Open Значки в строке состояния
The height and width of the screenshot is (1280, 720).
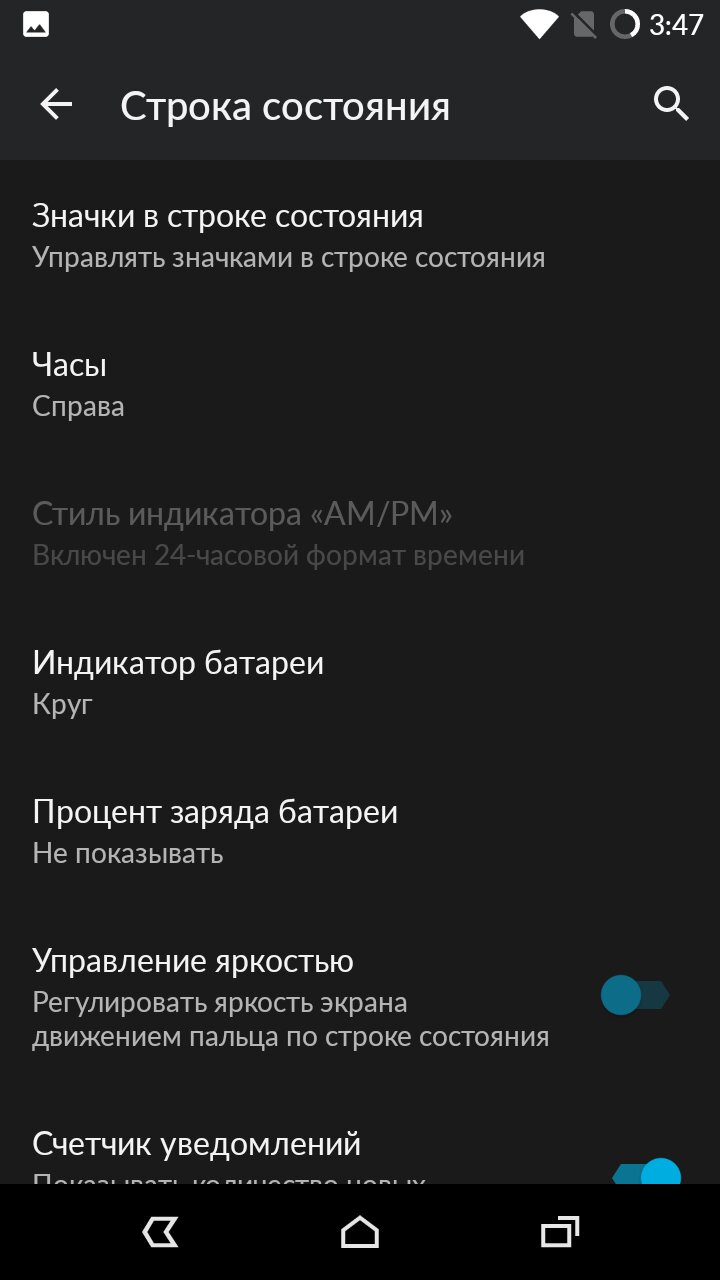click(360, 236)
